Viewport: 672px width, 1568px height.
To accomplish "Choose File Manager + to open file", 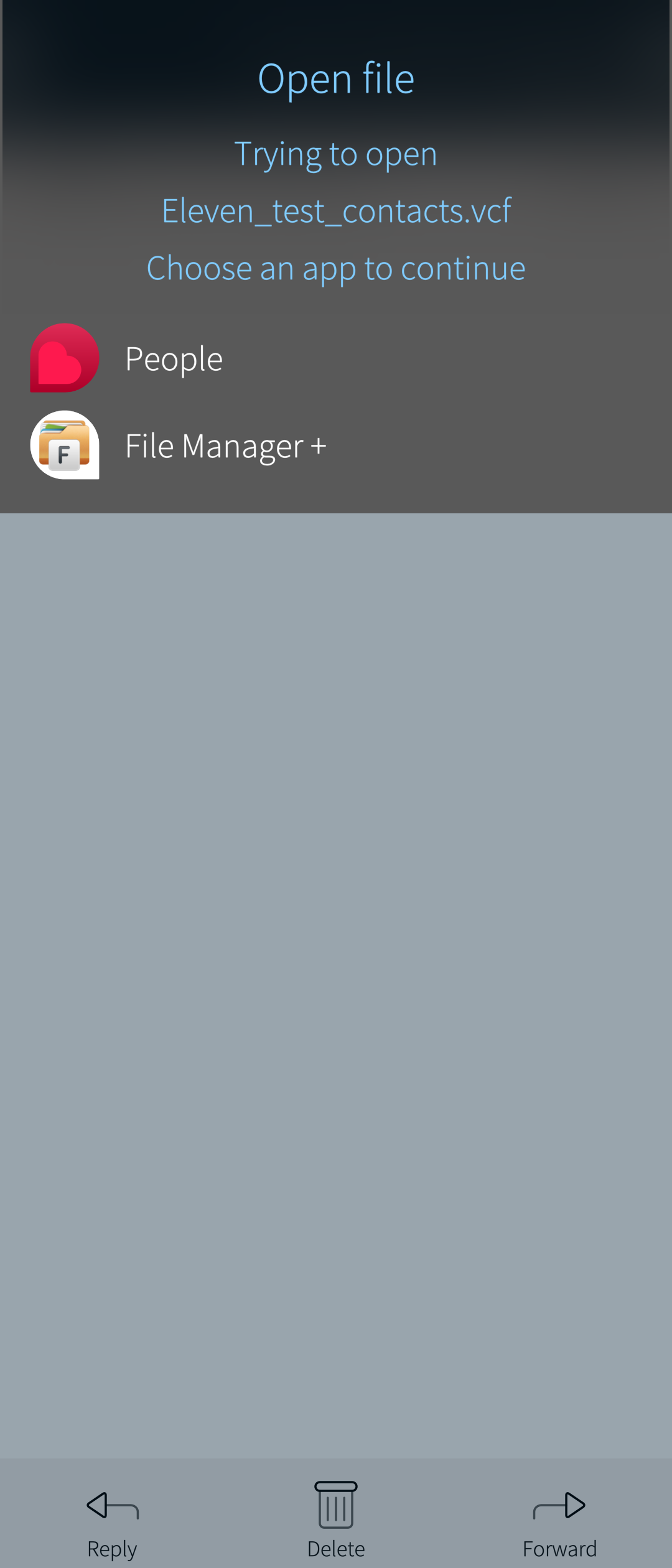I will (224, 446).
